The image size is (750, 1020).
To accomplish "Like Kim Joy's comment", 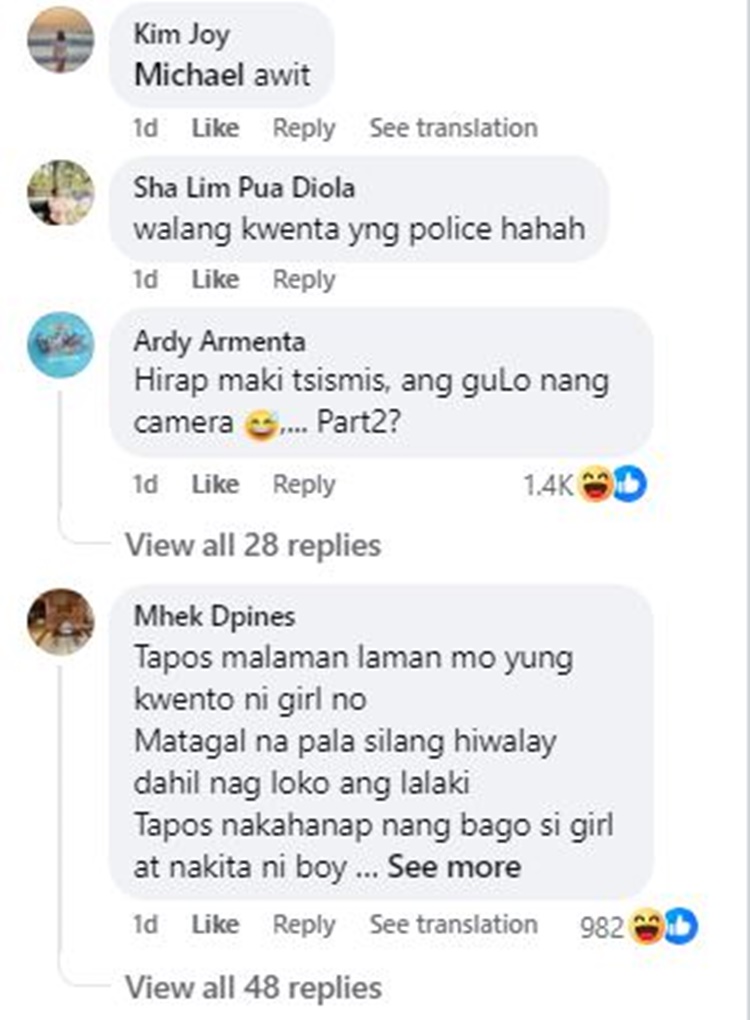I will (215, 128).
